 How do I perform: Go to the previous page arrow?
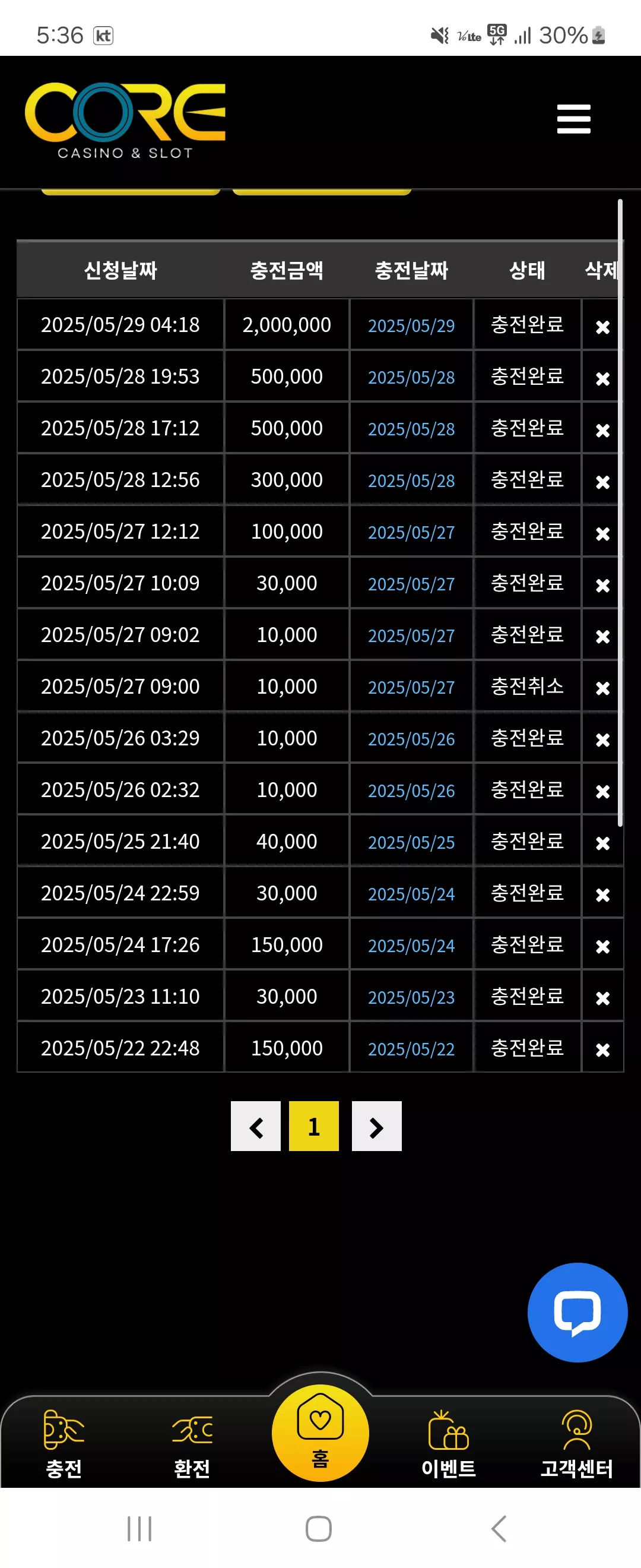[x=255, y=1126]
